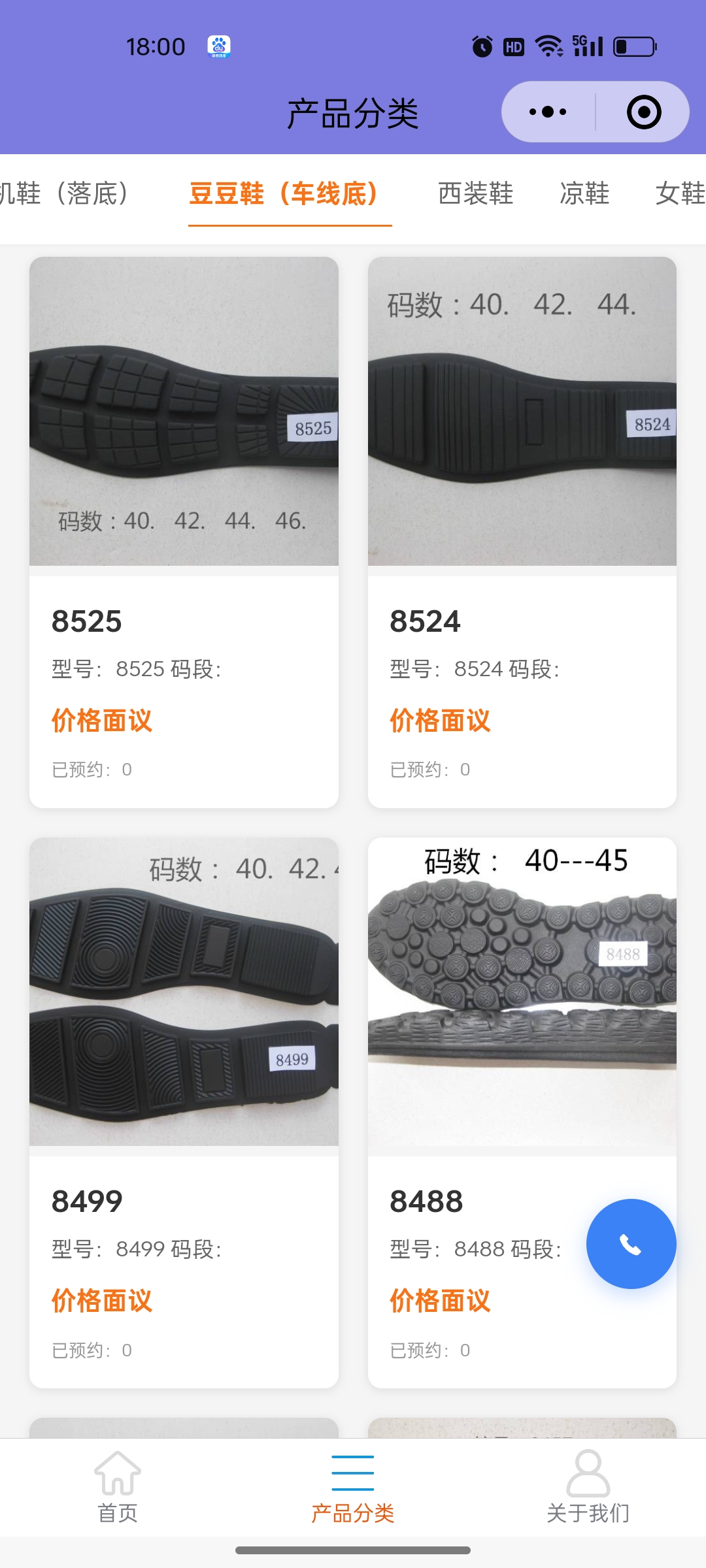
Task: Open product card 8525
Action: tap(184, 532)
